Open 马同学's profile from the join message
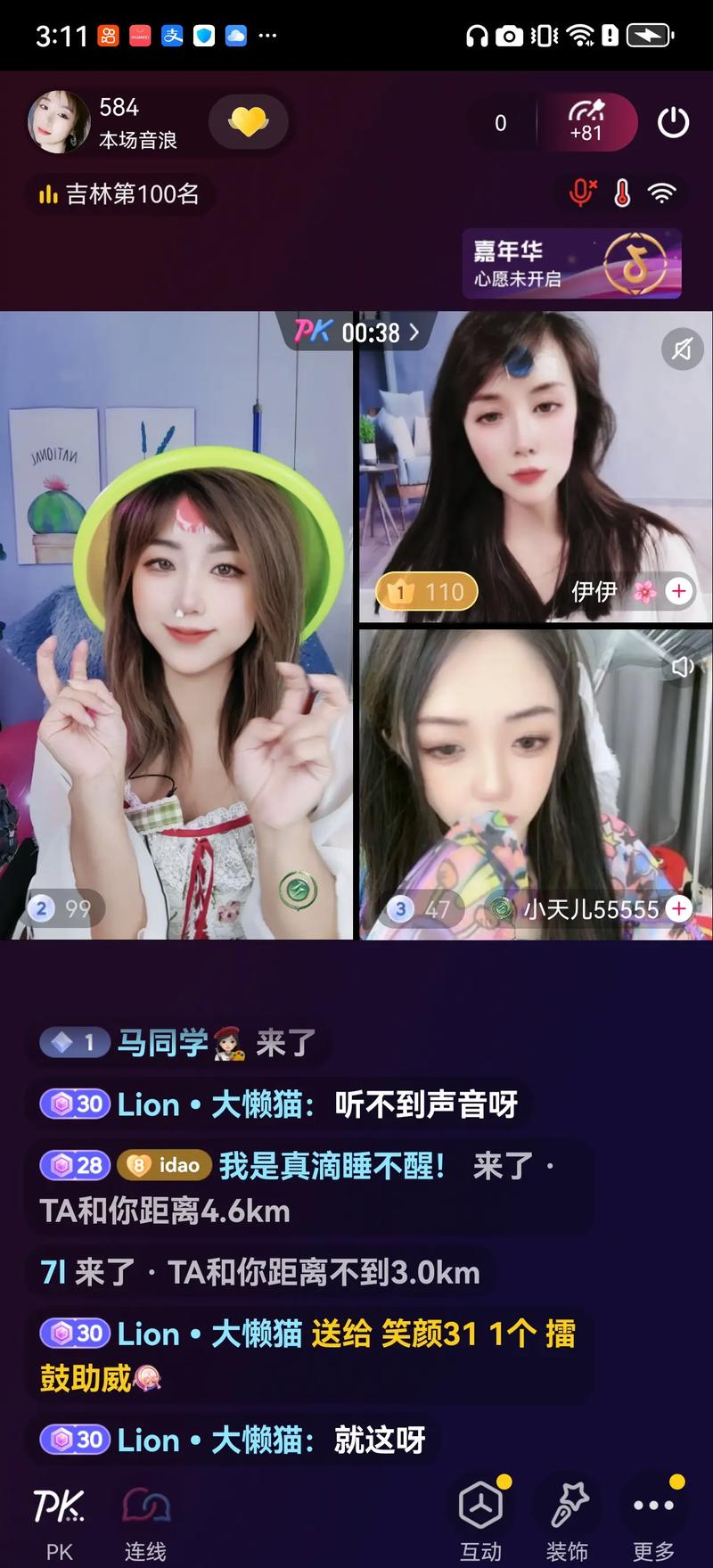The height and width of the screenshot is (1568, 713). point(162,1042)
